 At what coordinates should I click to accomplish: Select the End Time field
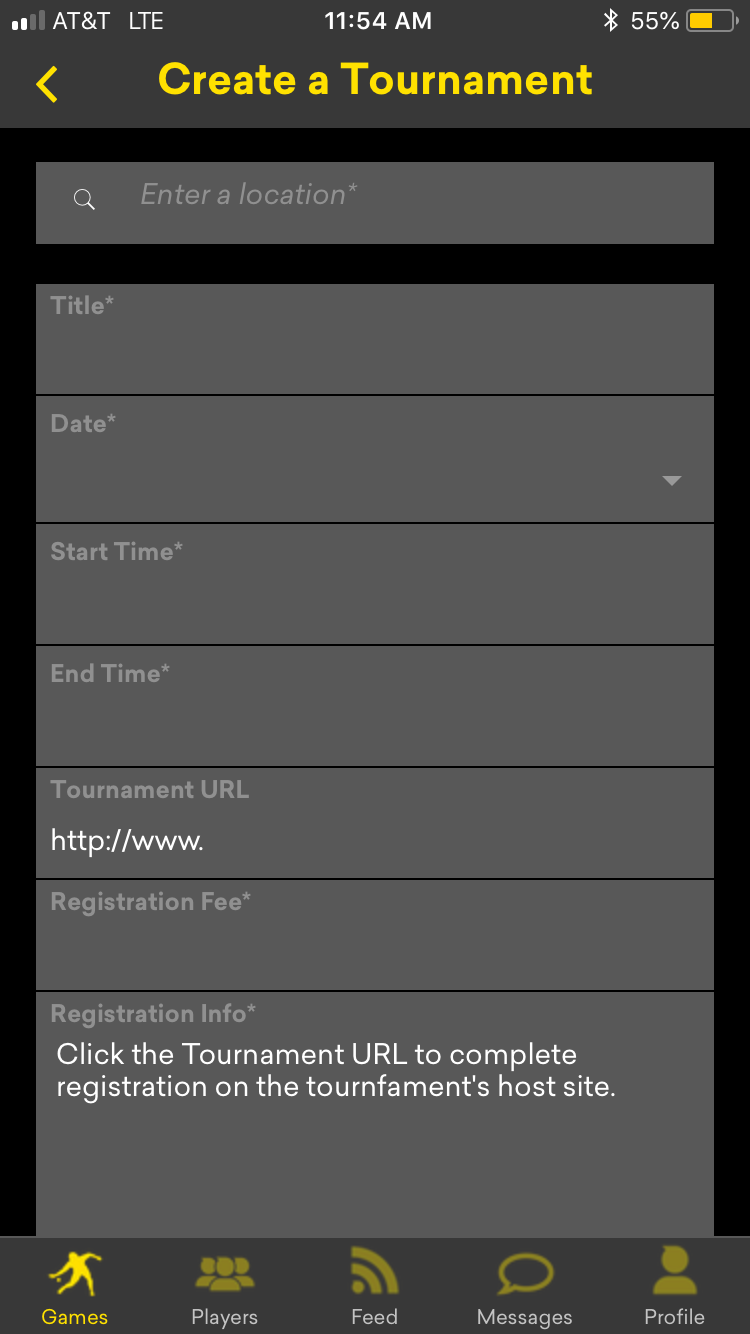coord(375,706)
